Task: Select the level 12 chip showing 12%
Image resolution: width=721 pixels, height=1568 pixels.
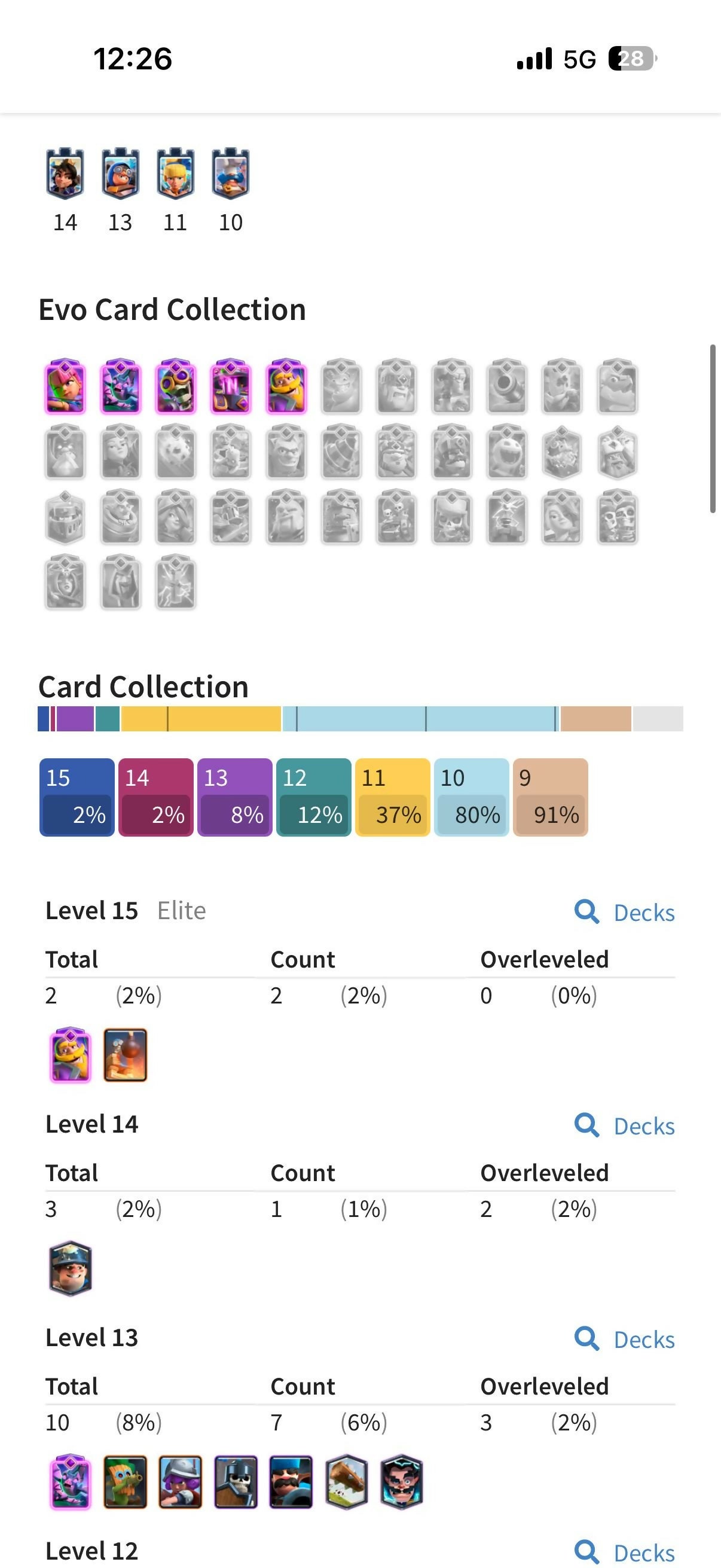Action: point(313,797)
